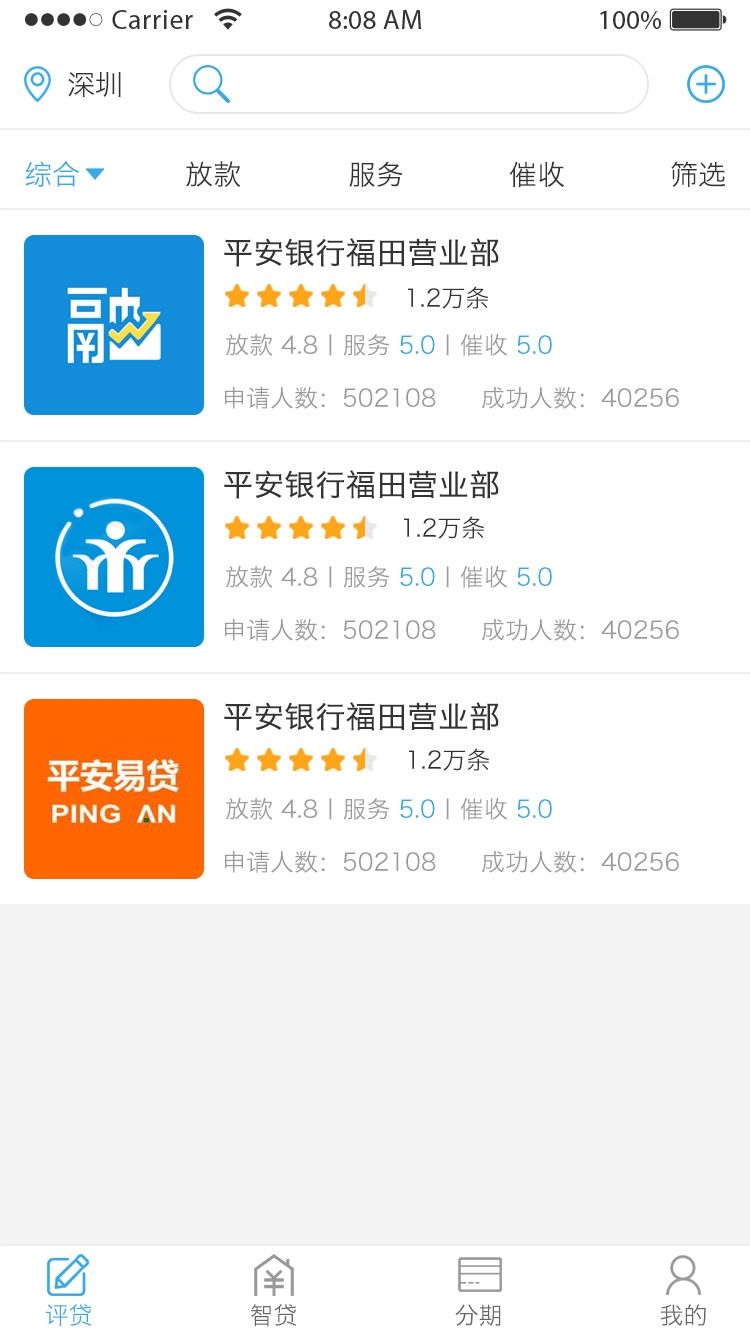Viewport: 750px width, 1334px height.
Task: Switch to the 放款 sorting tab
Action: tap(212, 173)
